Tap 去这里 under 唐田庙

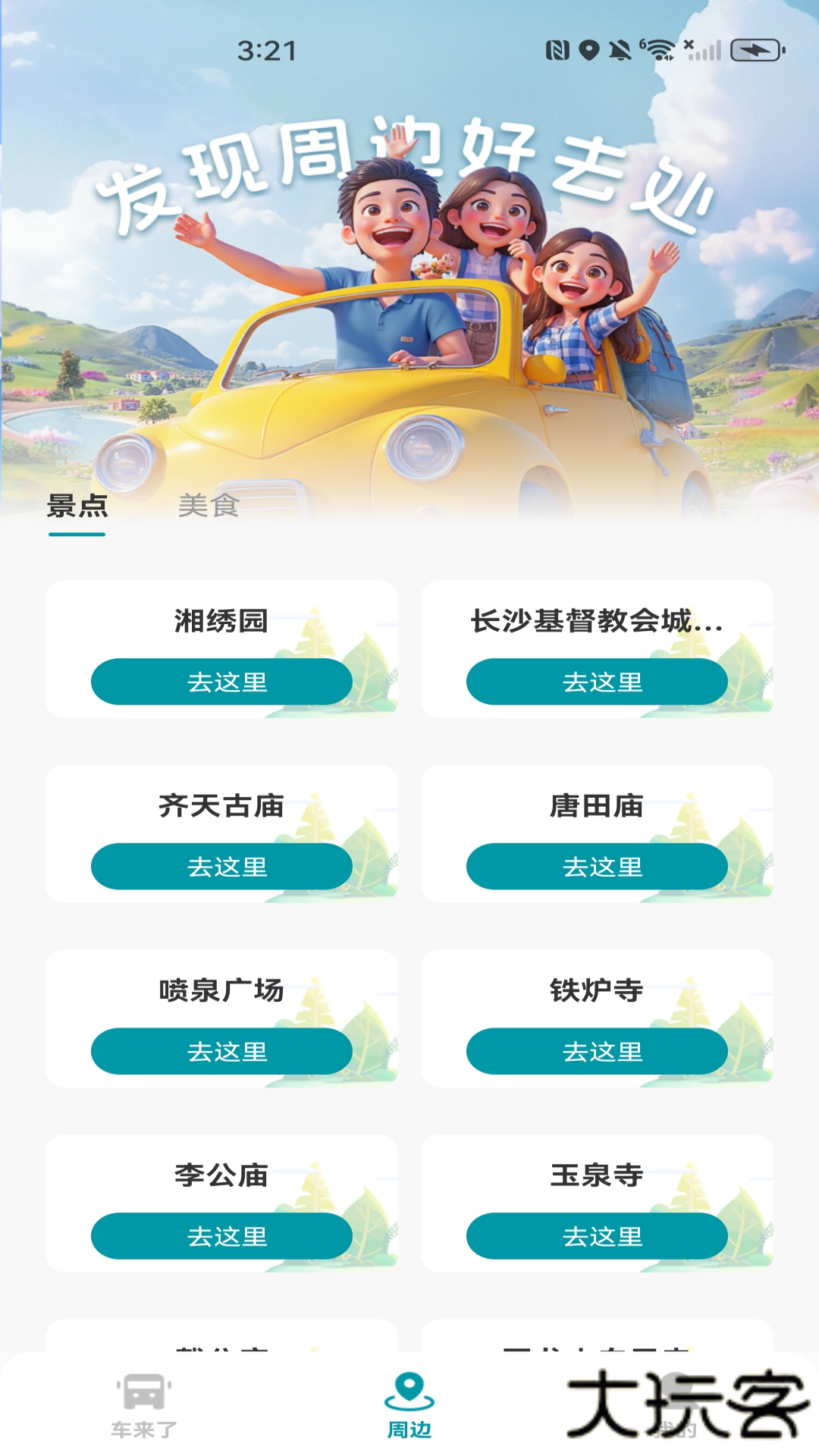596,865
